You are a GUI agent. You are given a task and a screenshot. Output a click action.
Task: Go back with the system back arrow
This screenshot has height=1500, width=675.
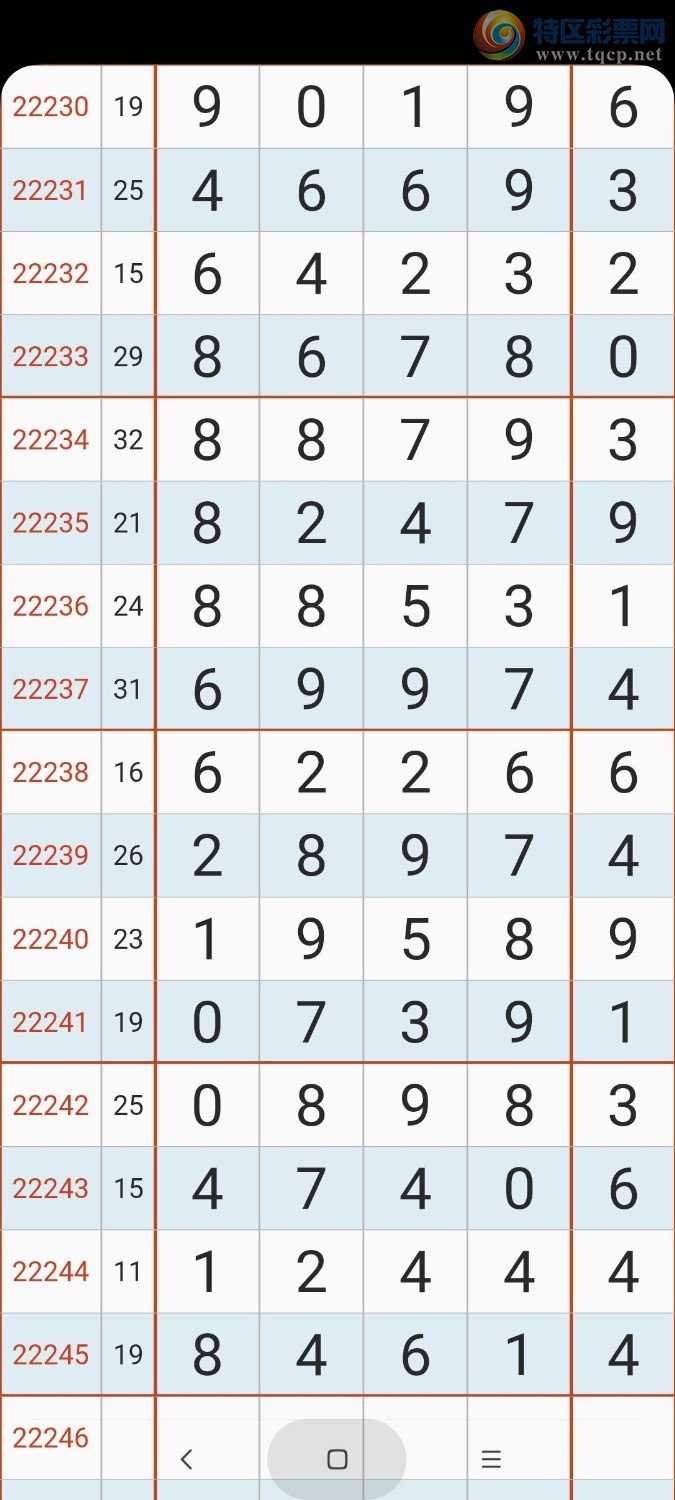pos(186,1459)
